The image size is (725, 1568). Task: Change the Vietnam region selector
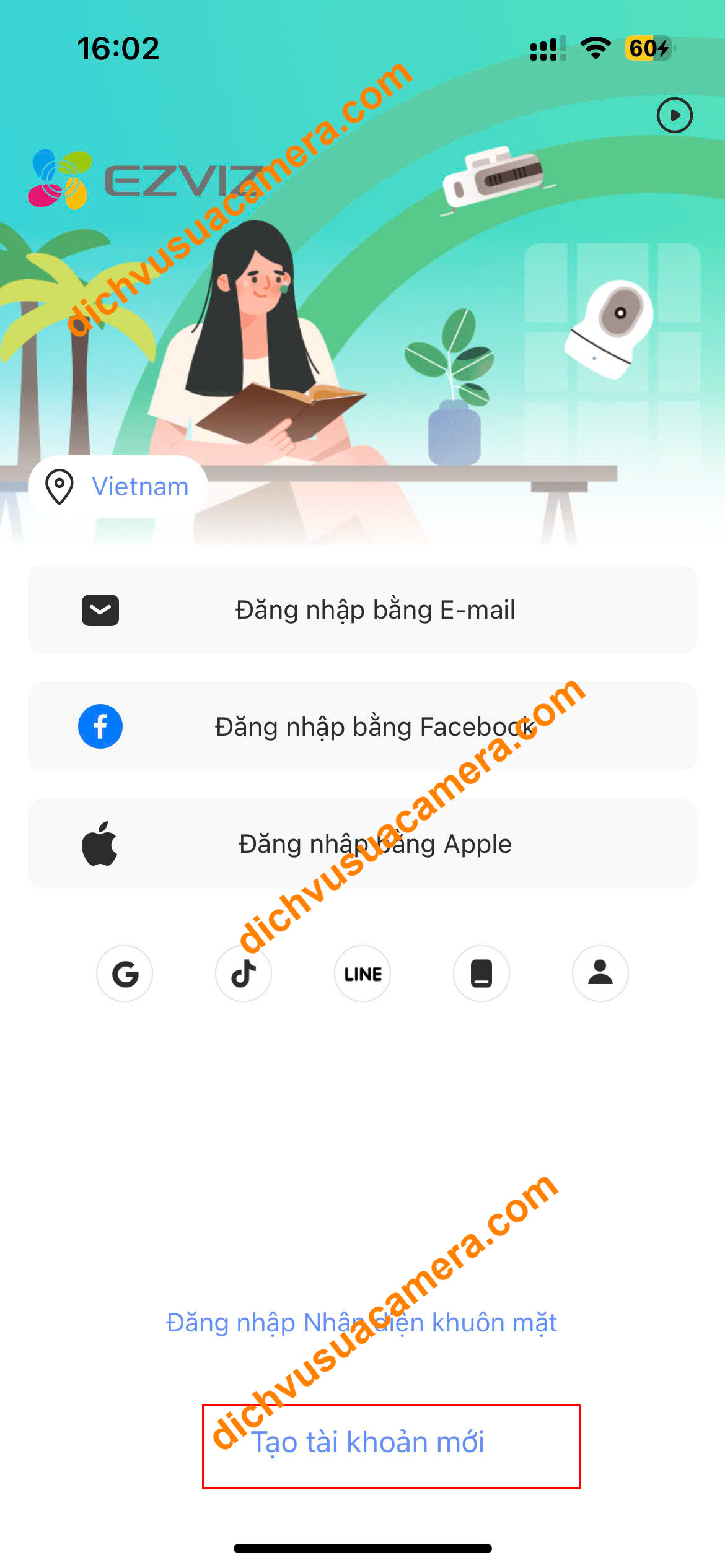(118, 487)
